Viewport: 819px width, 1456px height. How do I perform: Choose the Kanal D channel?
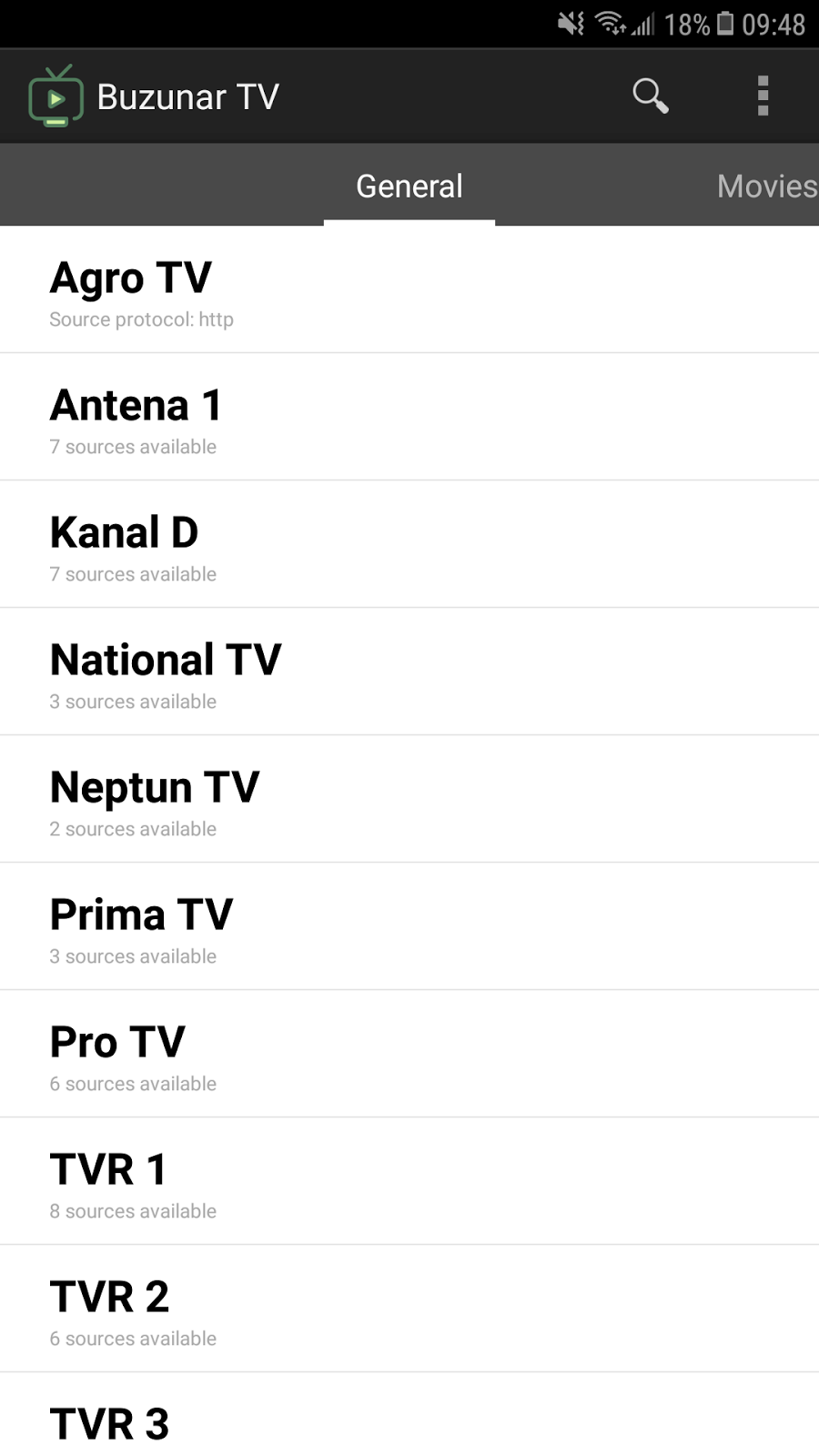tap(409, 546)
